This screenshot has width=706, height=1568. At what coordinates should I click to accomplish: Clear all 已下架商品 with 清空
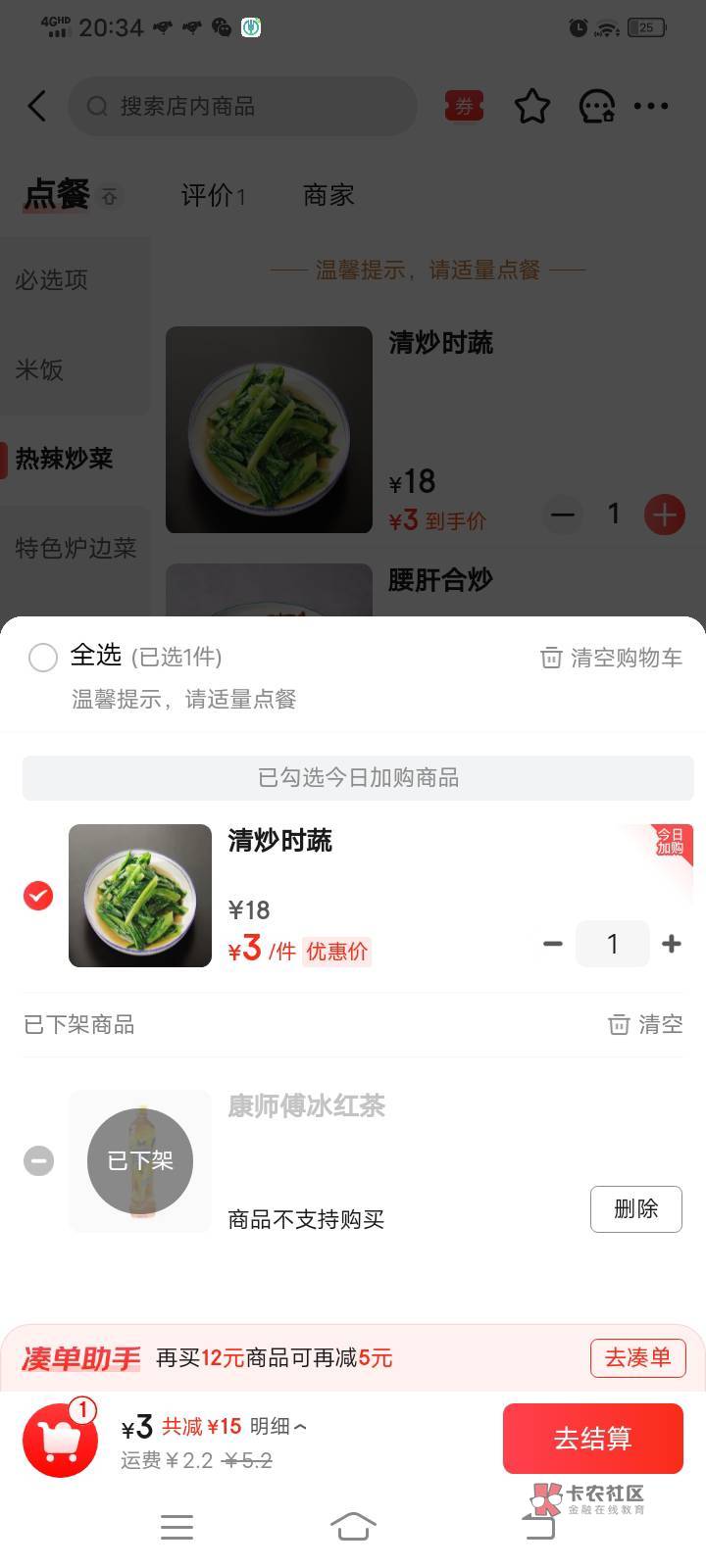645,1024
